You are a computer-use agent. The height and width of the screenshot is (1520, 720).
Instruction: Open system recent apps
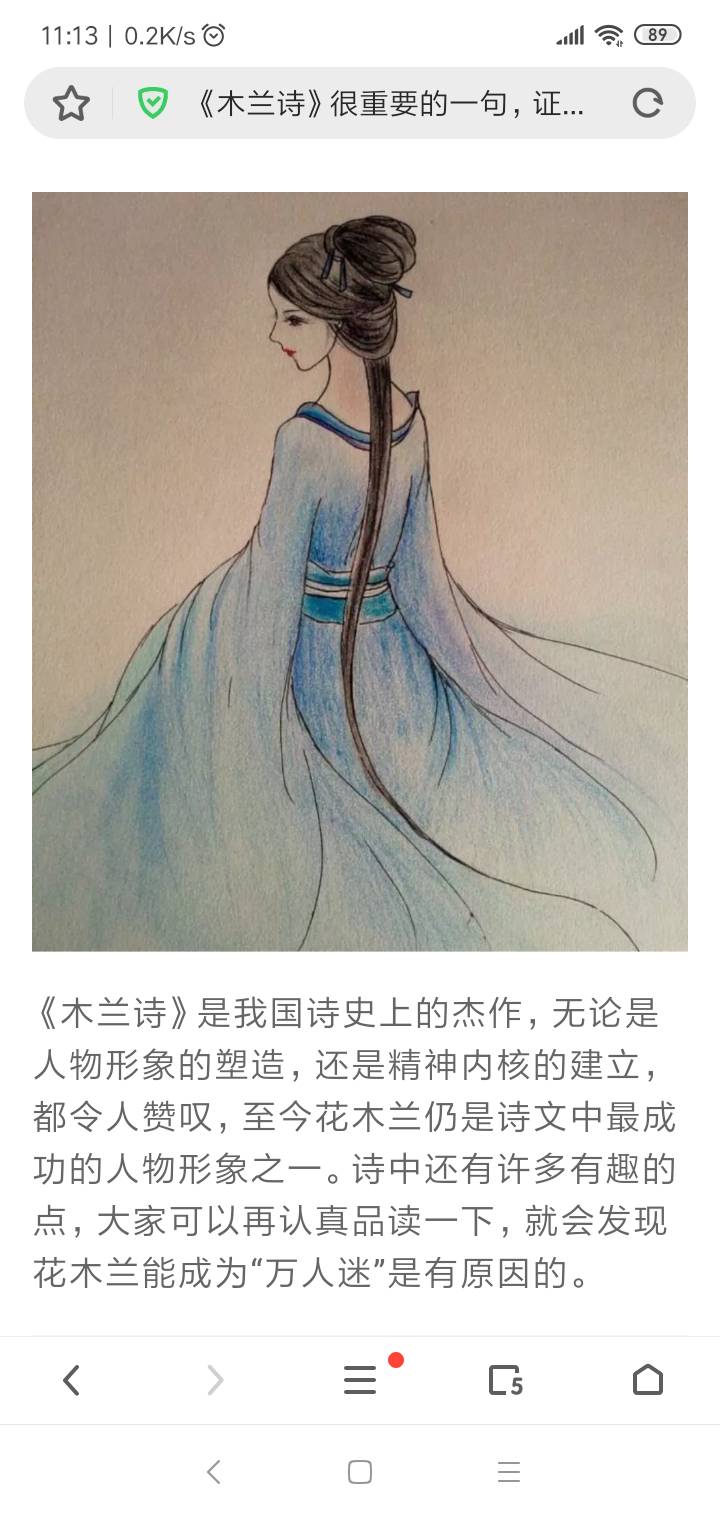[x=508, y=1471]
